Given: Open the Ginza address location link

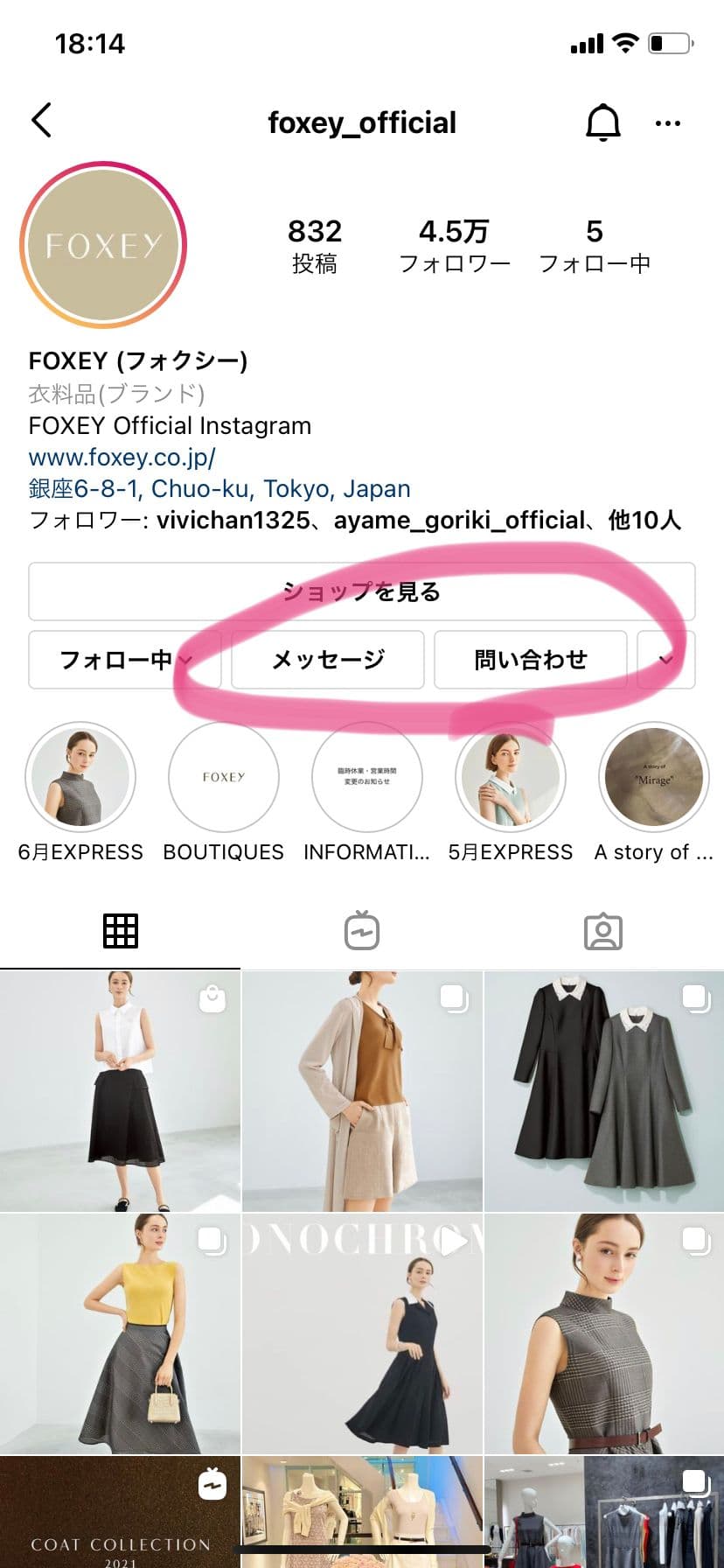Looking at the screenshot, I should pos(219,489).
